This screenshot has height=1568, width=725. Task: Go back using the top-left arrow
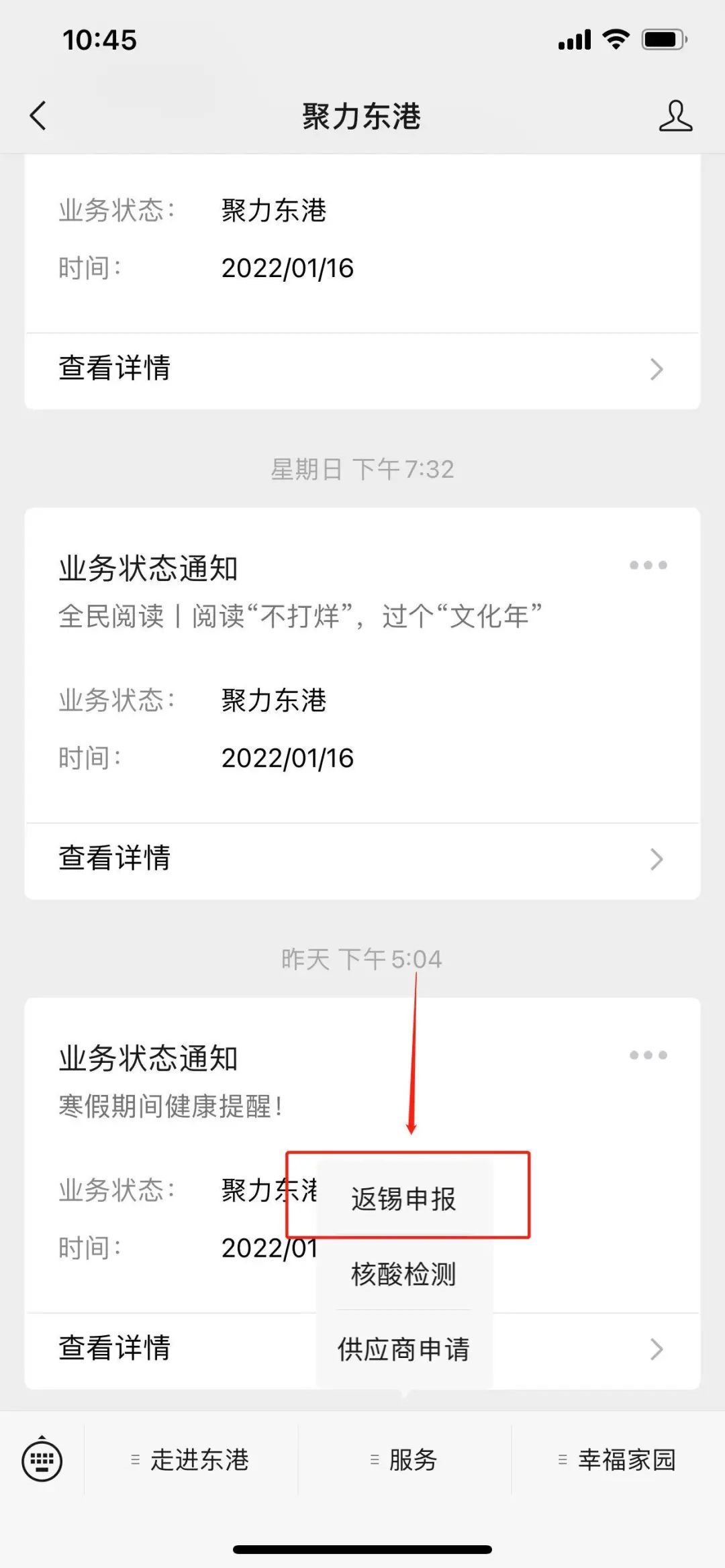[x=38, y=115]
